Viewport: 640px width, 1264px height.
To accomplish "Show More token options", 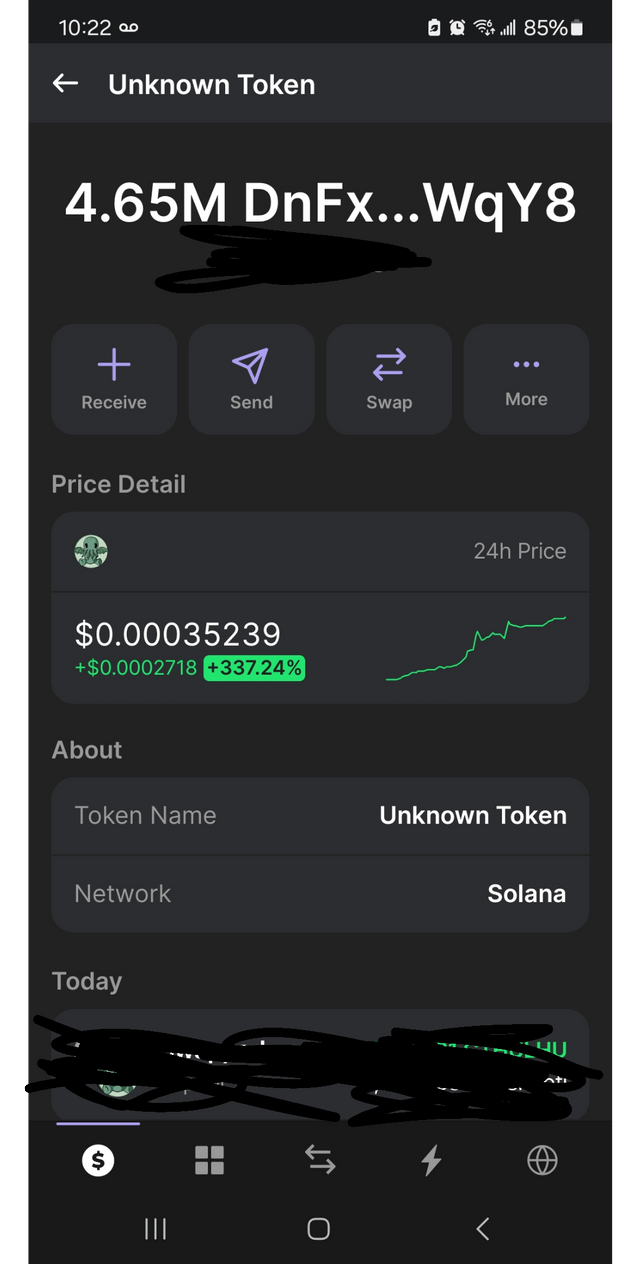I will (526, 379).
